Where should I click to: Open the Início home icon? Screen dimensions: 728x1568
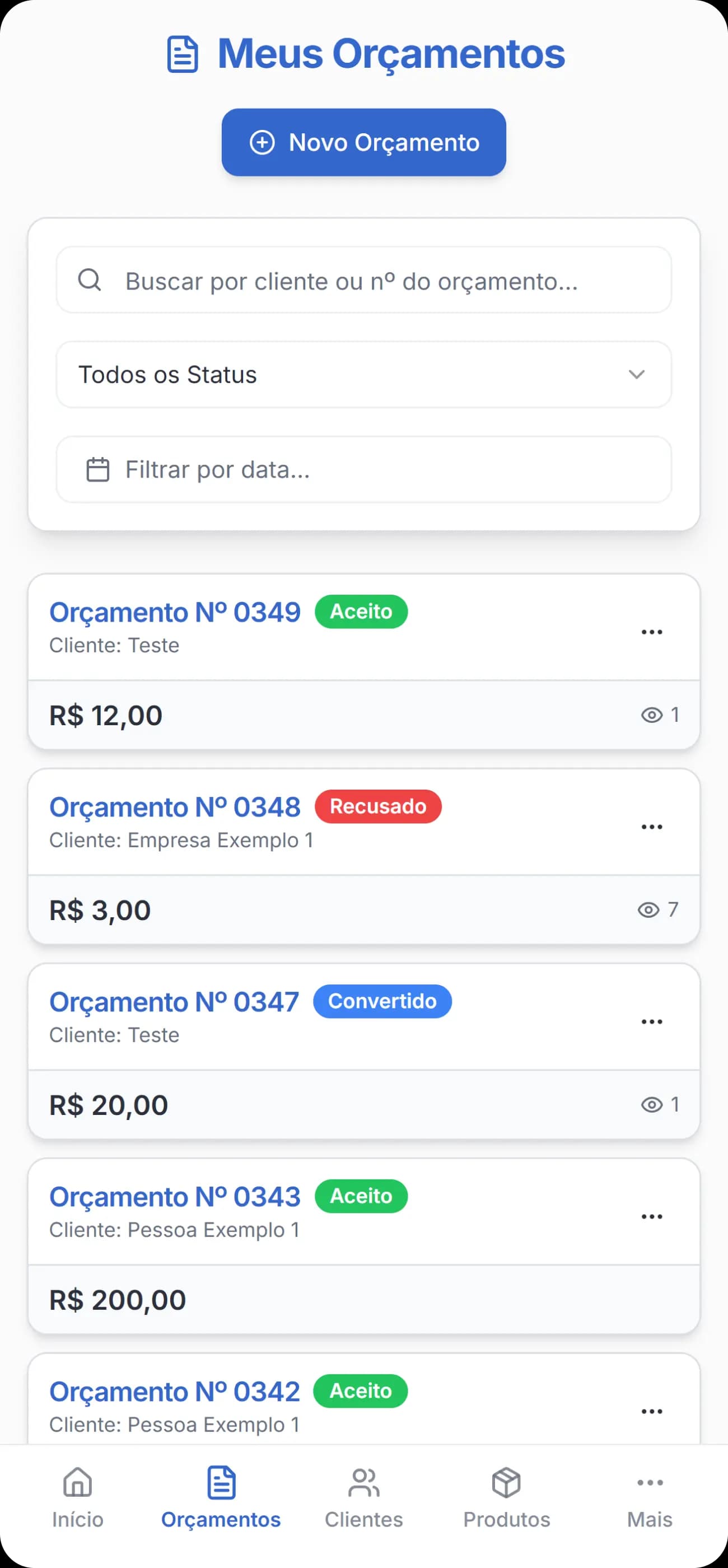coord(77,1483)
